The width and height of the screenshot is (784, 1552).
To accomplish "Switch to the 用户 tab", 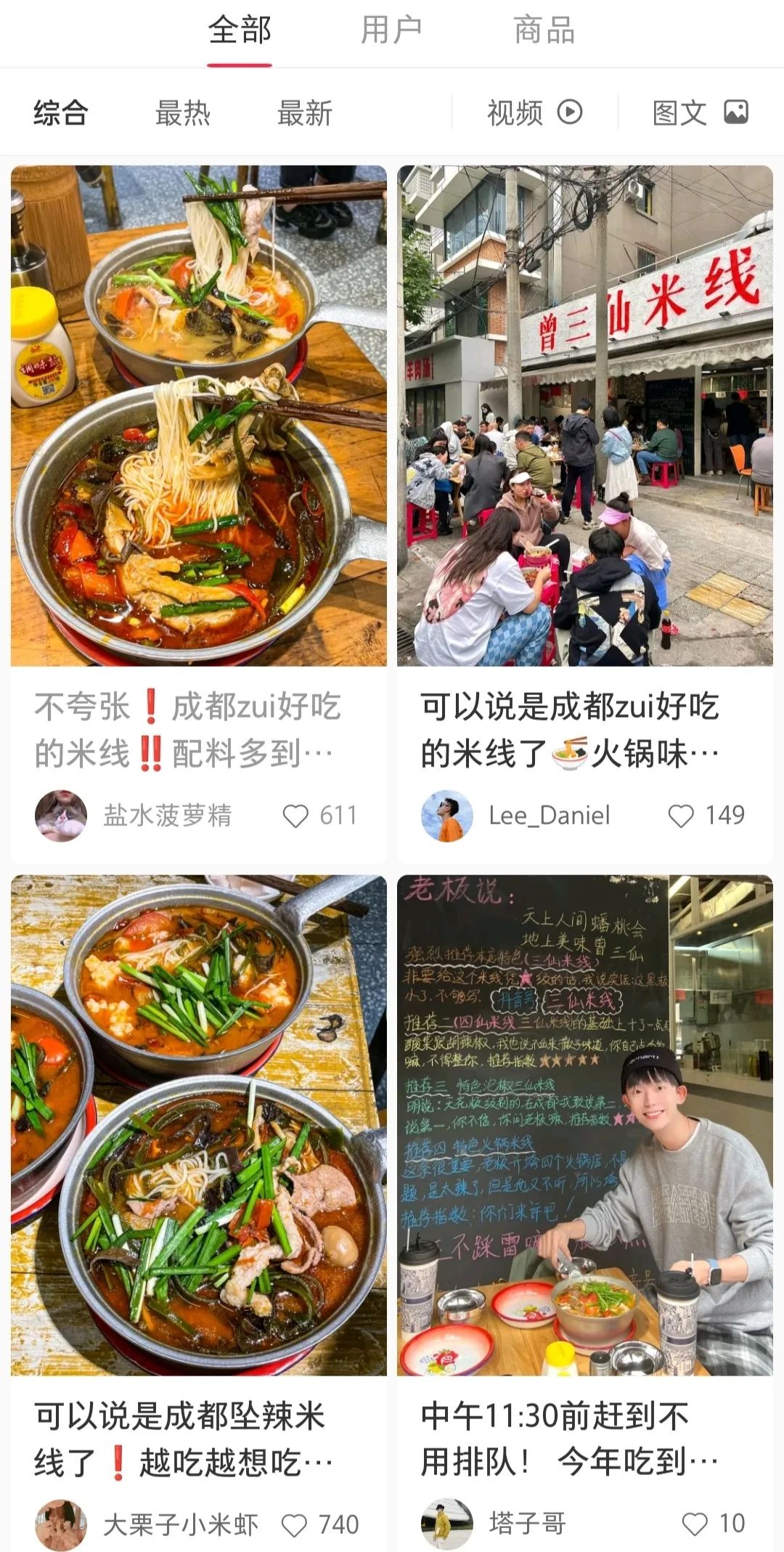I will point(391,31).
